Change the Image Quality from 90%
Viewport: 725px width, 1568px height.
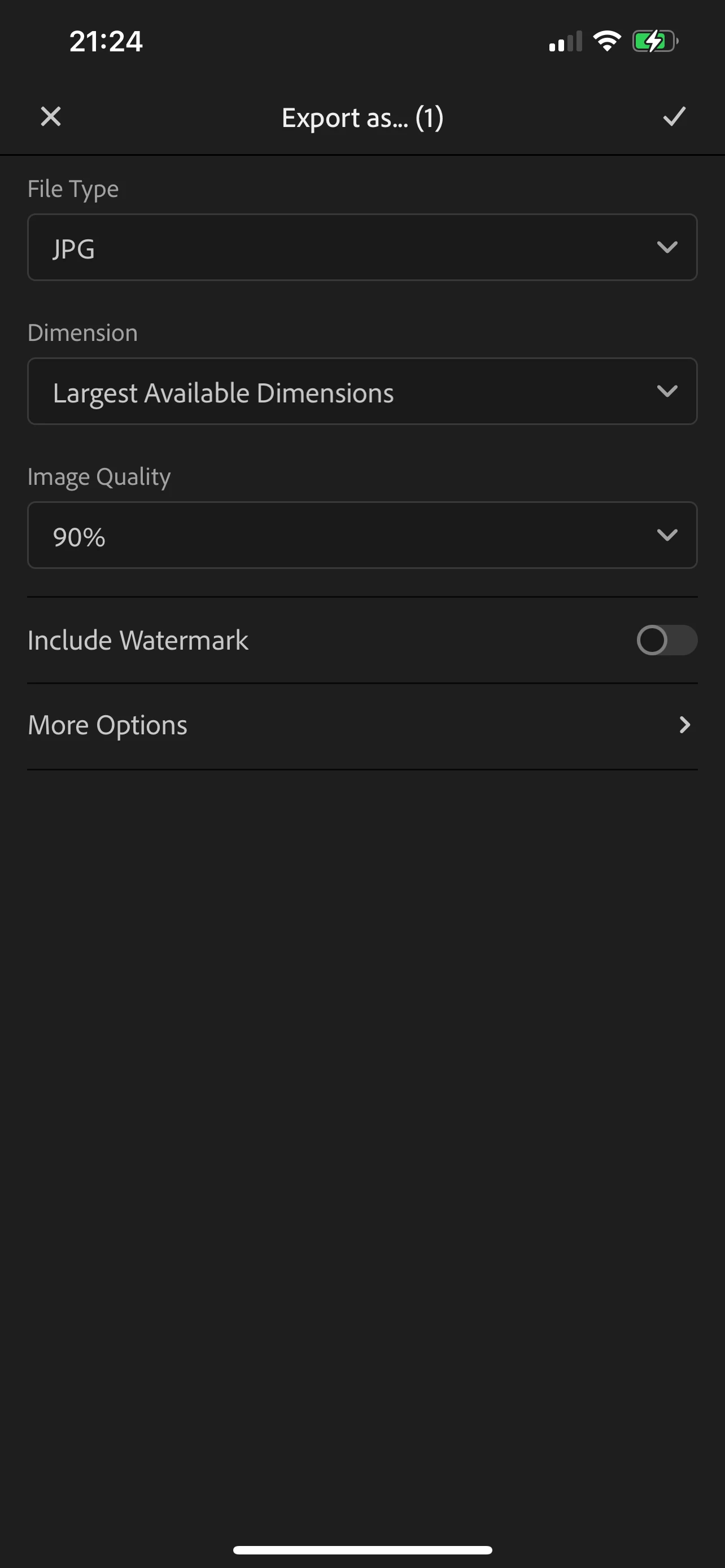[362, 535]
